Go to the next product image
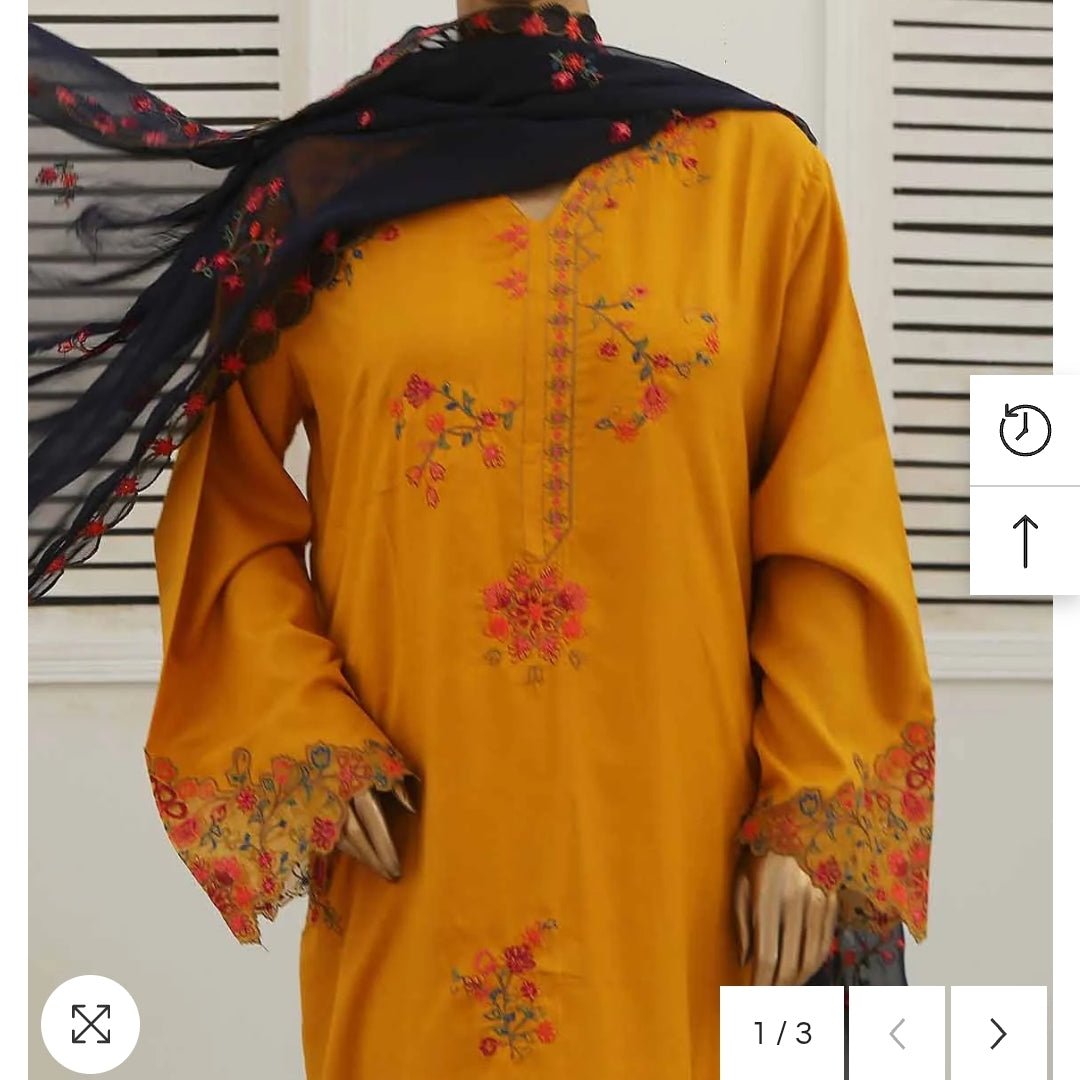 (998, 1033)
